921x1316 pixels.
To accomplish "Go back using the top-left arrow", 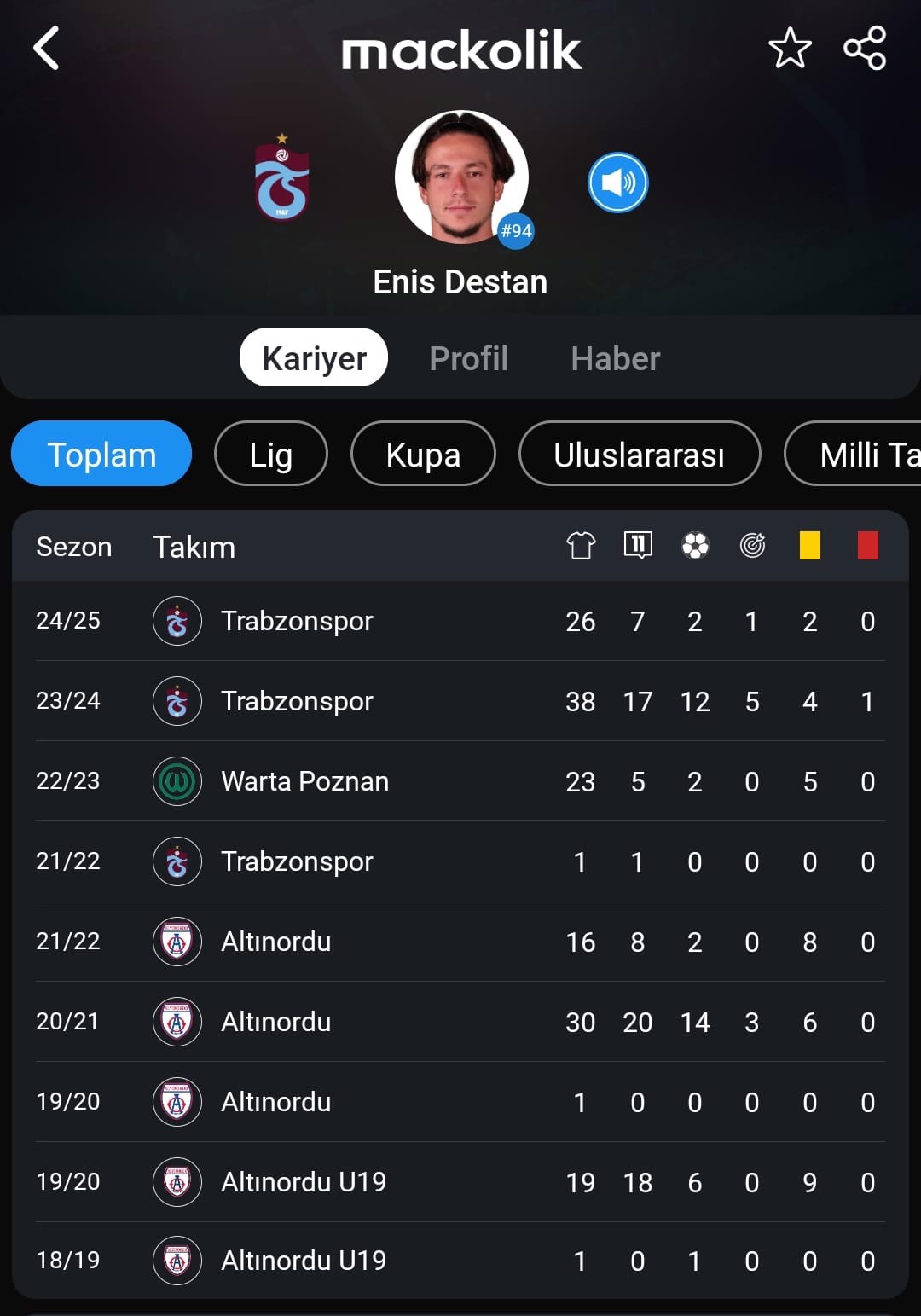I will pyautogui.click(x=47, y=48).
